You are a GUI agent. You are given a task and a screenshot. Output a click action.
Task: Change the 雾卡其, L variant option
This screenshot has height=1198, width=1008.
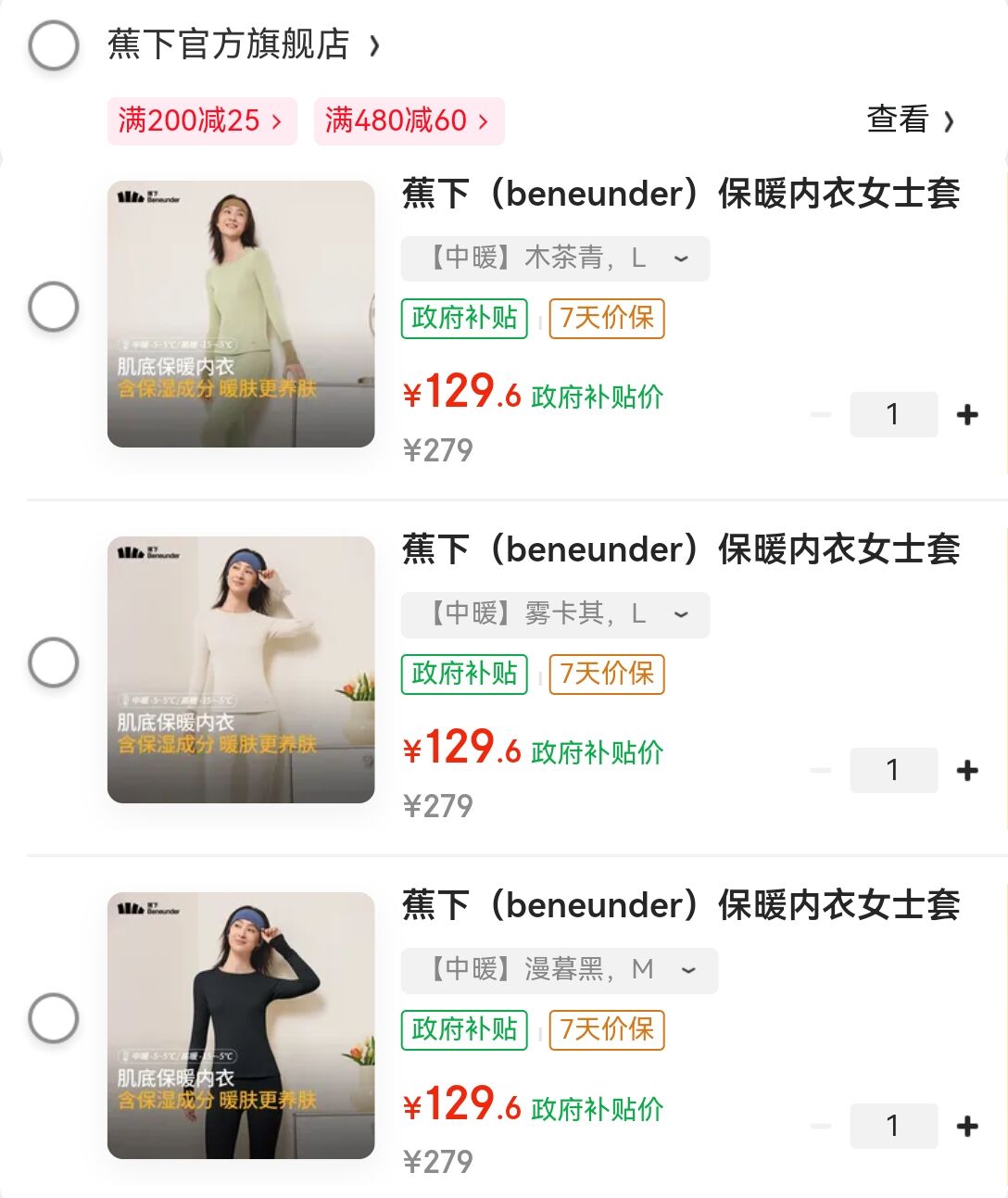555,614
